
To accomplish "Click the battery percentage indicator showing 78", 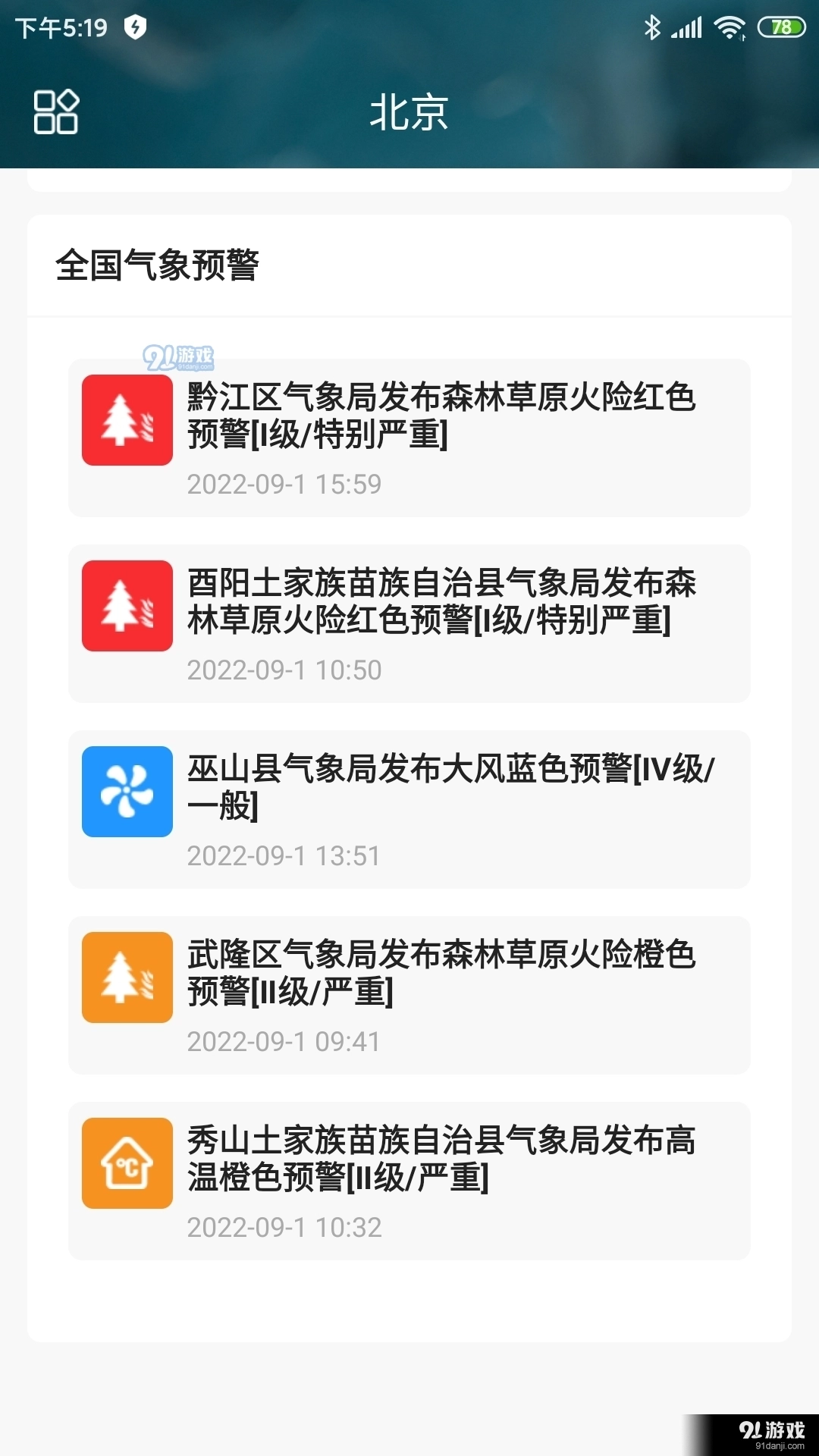I will [x=781, y=25].
